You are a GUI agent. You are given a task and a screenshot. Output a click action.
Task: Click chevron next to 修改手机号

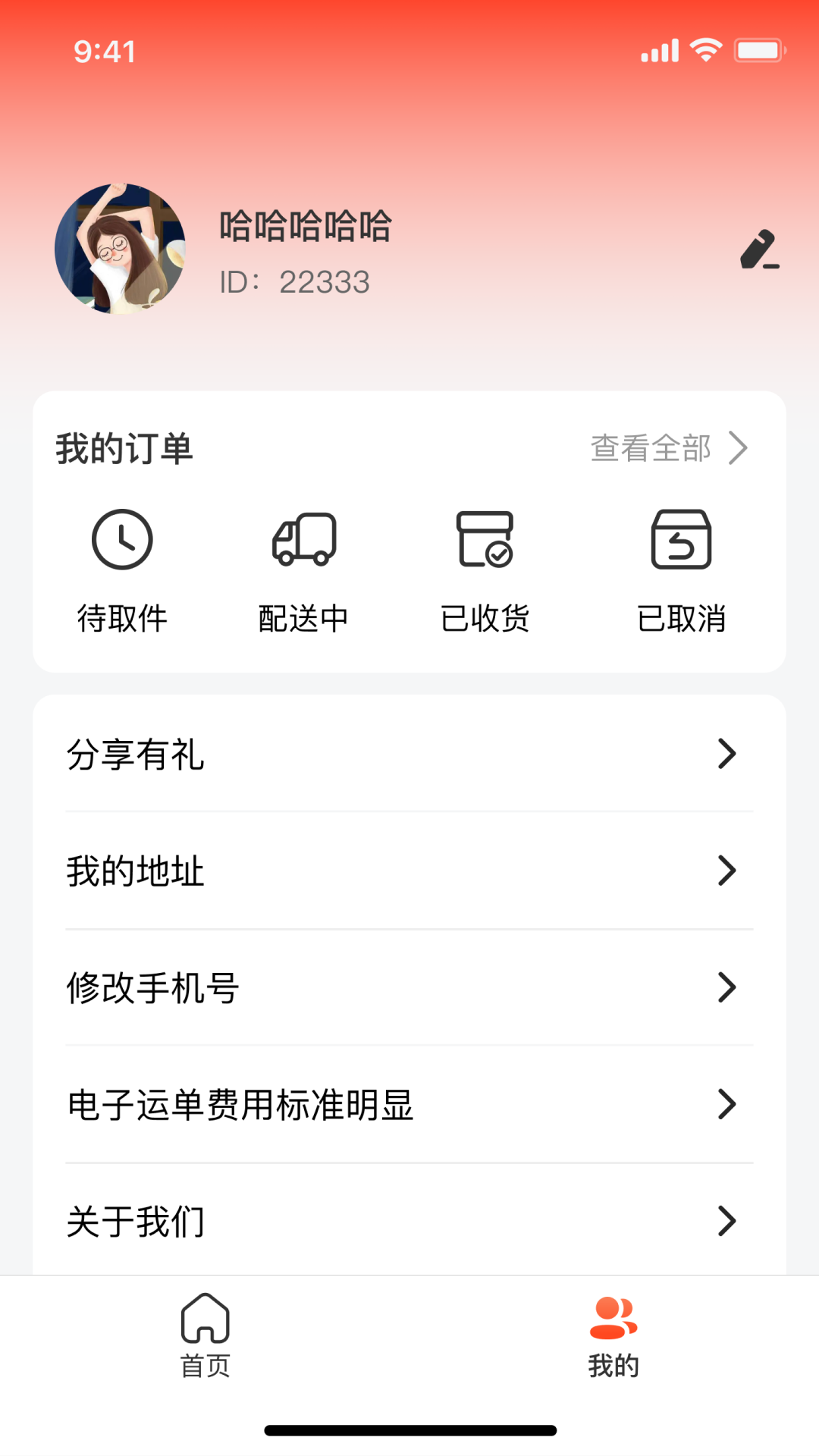tap(728, 987)
